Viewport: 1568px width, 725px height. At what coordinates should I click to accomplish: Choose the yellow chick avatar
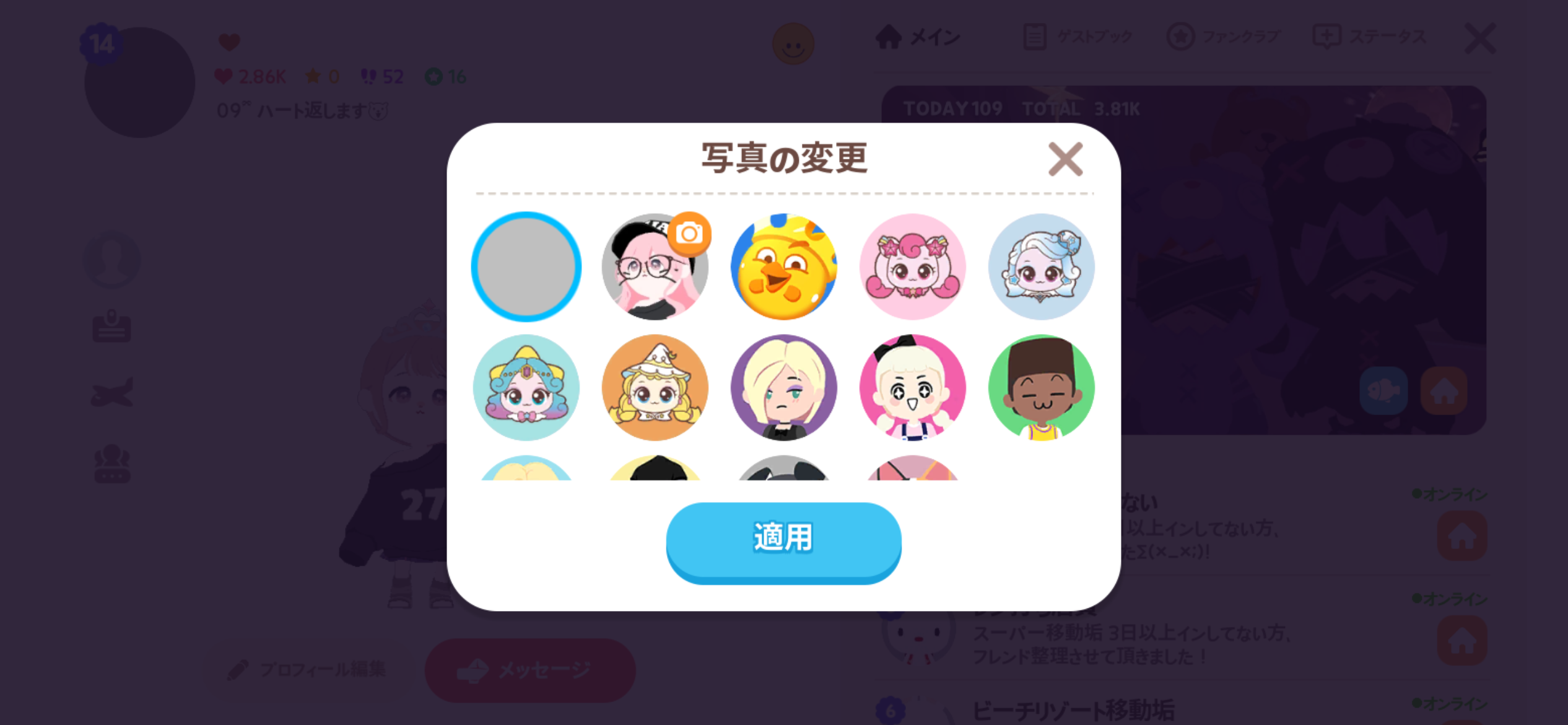tap(784, 267)
